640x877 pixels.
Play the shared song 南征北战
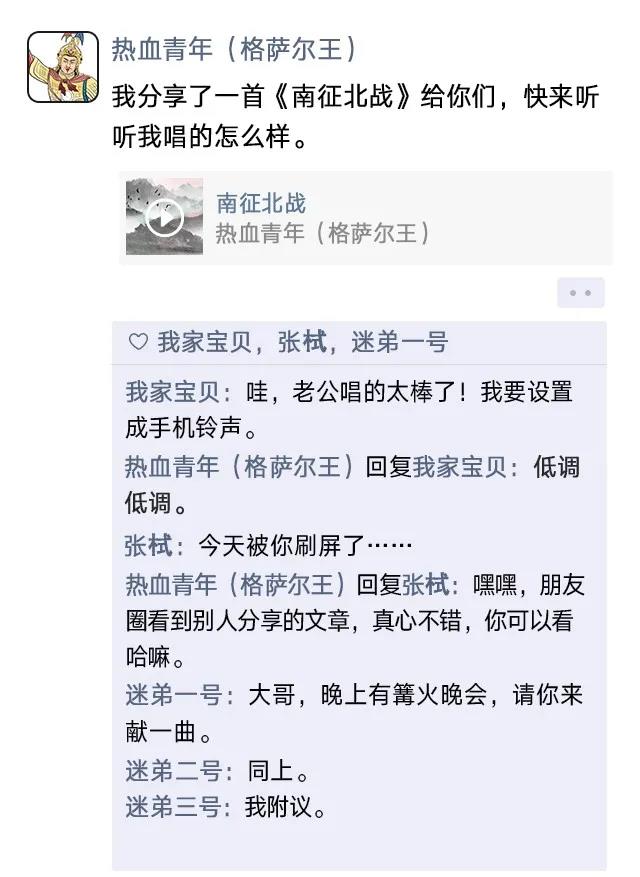pos(164,217)
